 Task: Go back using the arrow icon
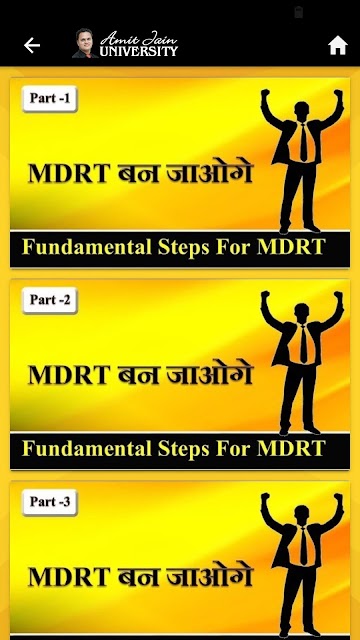coord(32,45)
